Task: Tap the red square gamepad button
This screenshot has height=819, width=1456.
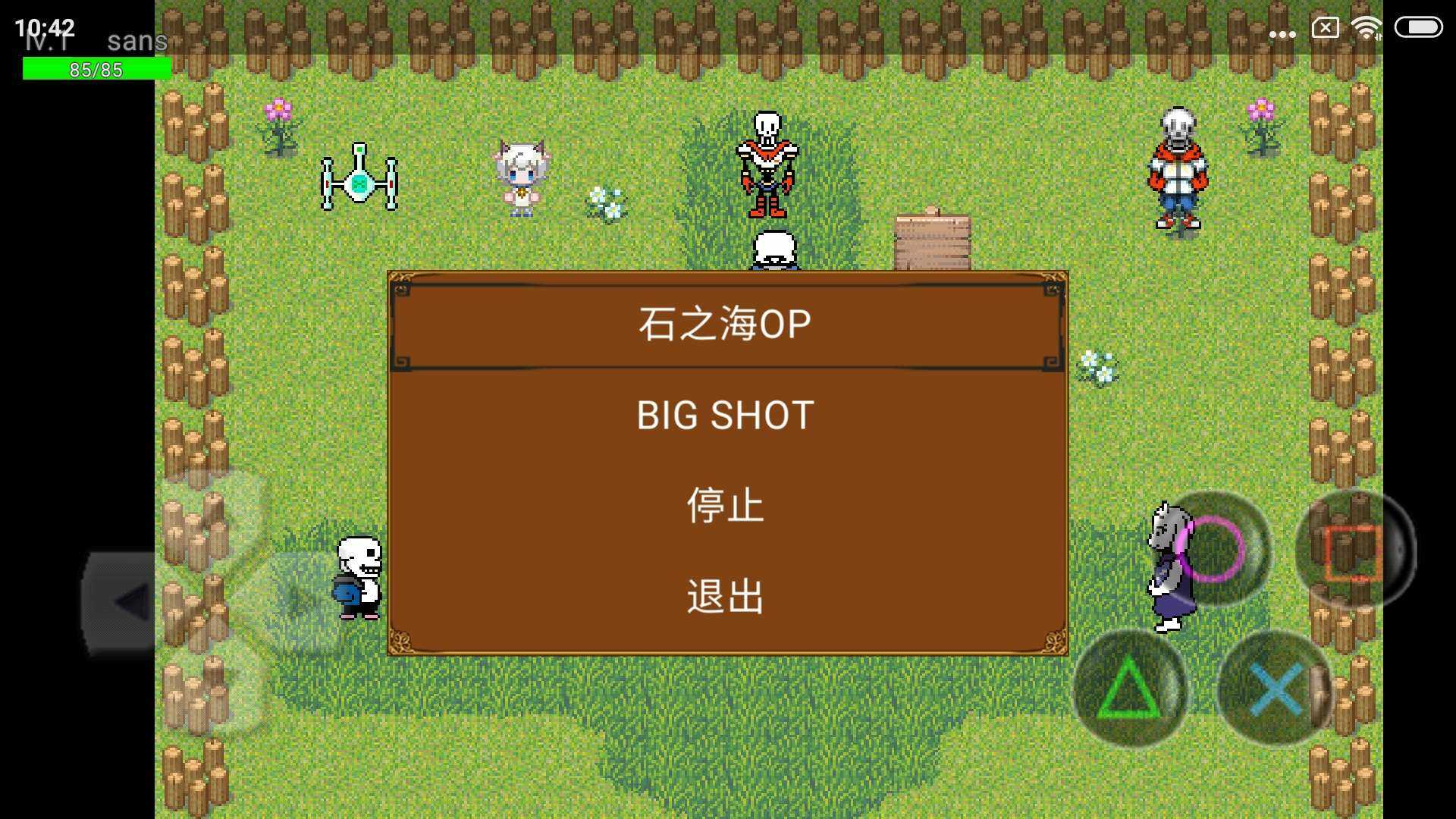Action: 1354,551
